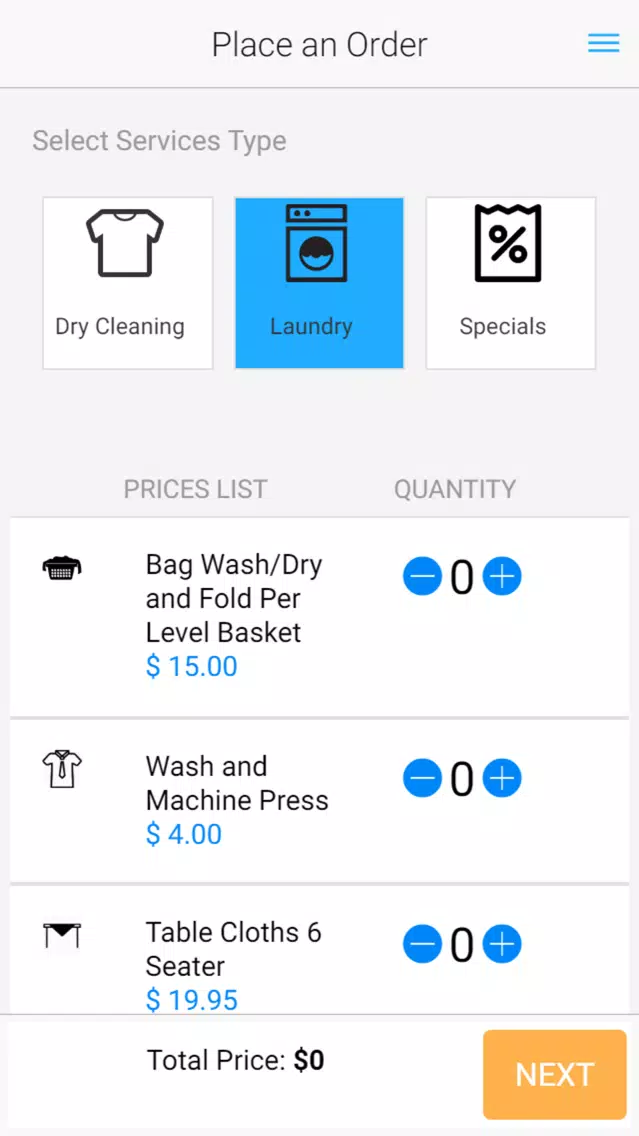Select the Laundry service type
The height and width of the screenshot is (1136, 639).
click(x=319, y=283)
